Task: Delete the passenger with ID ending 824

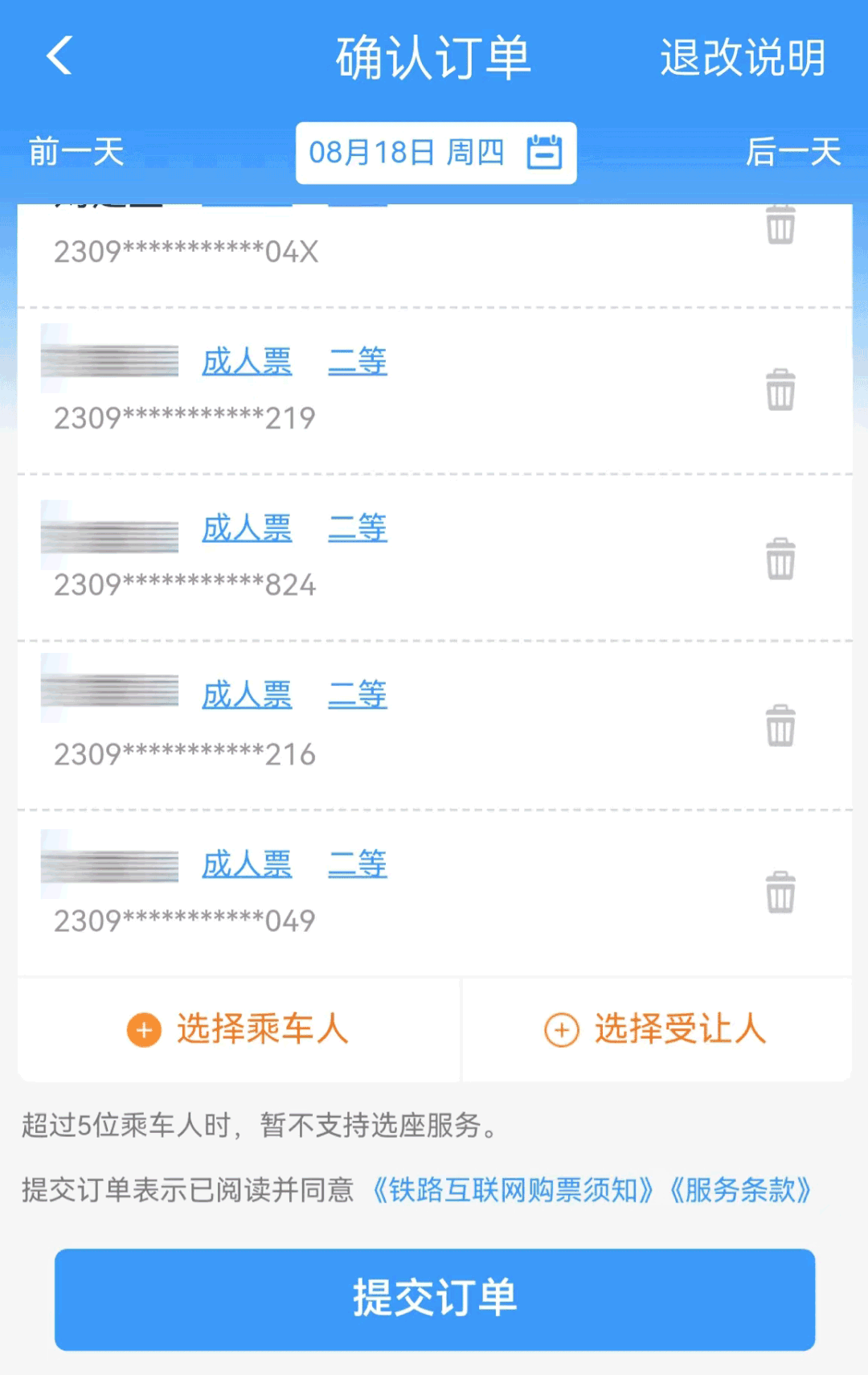Action: [780, 559]
